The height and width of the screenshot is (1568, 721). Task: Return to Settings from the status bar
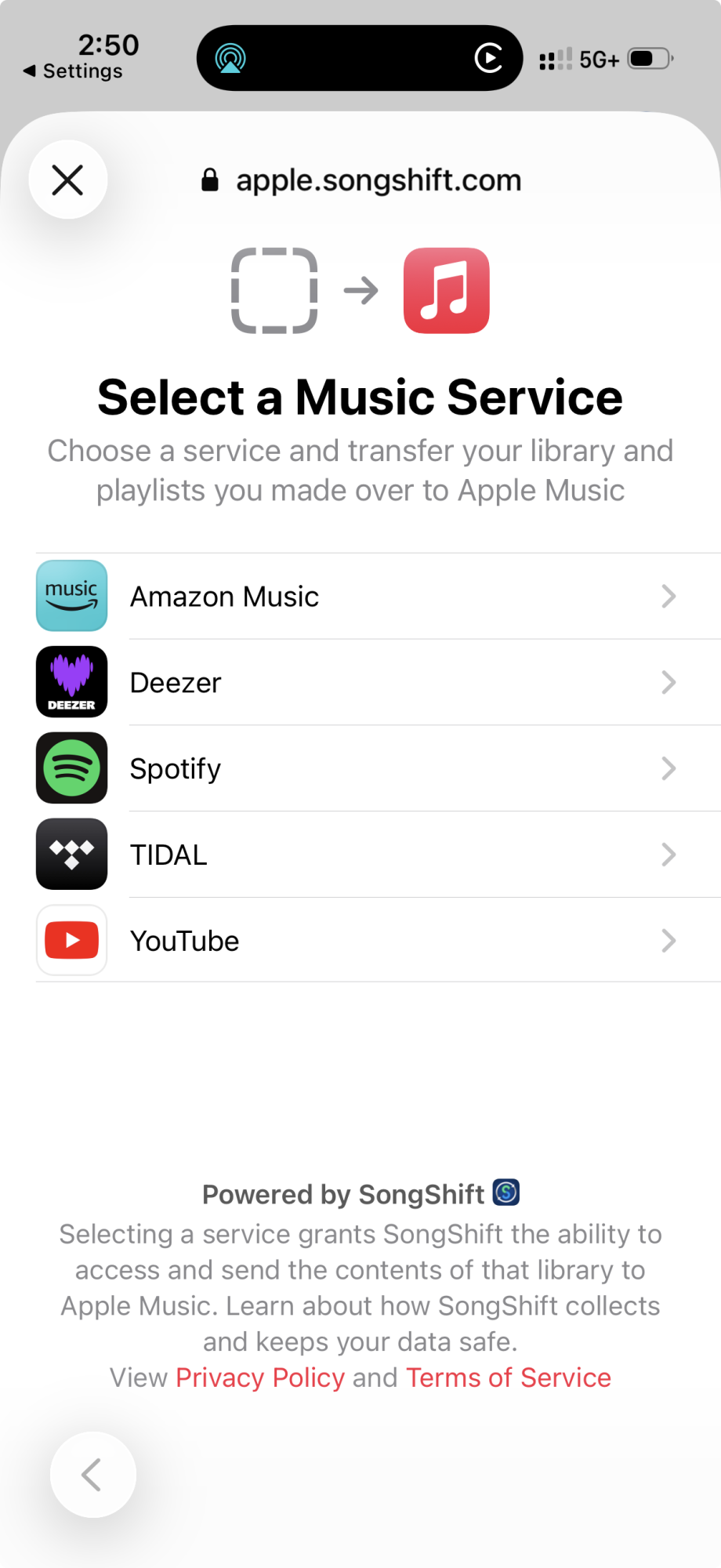click(x=74, y=71)
